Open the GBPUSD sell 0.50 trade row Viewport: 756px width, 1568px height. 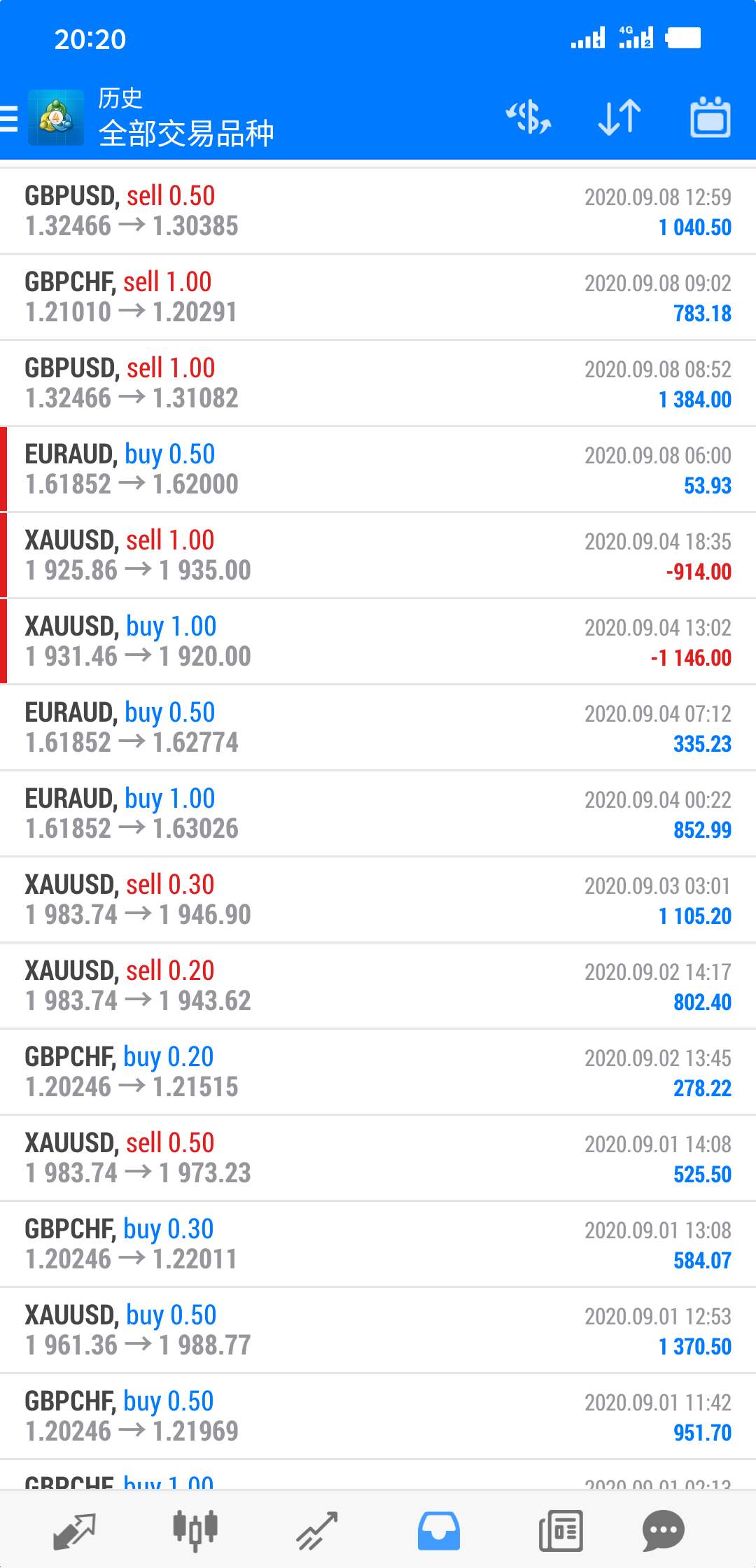click(378, 211)
